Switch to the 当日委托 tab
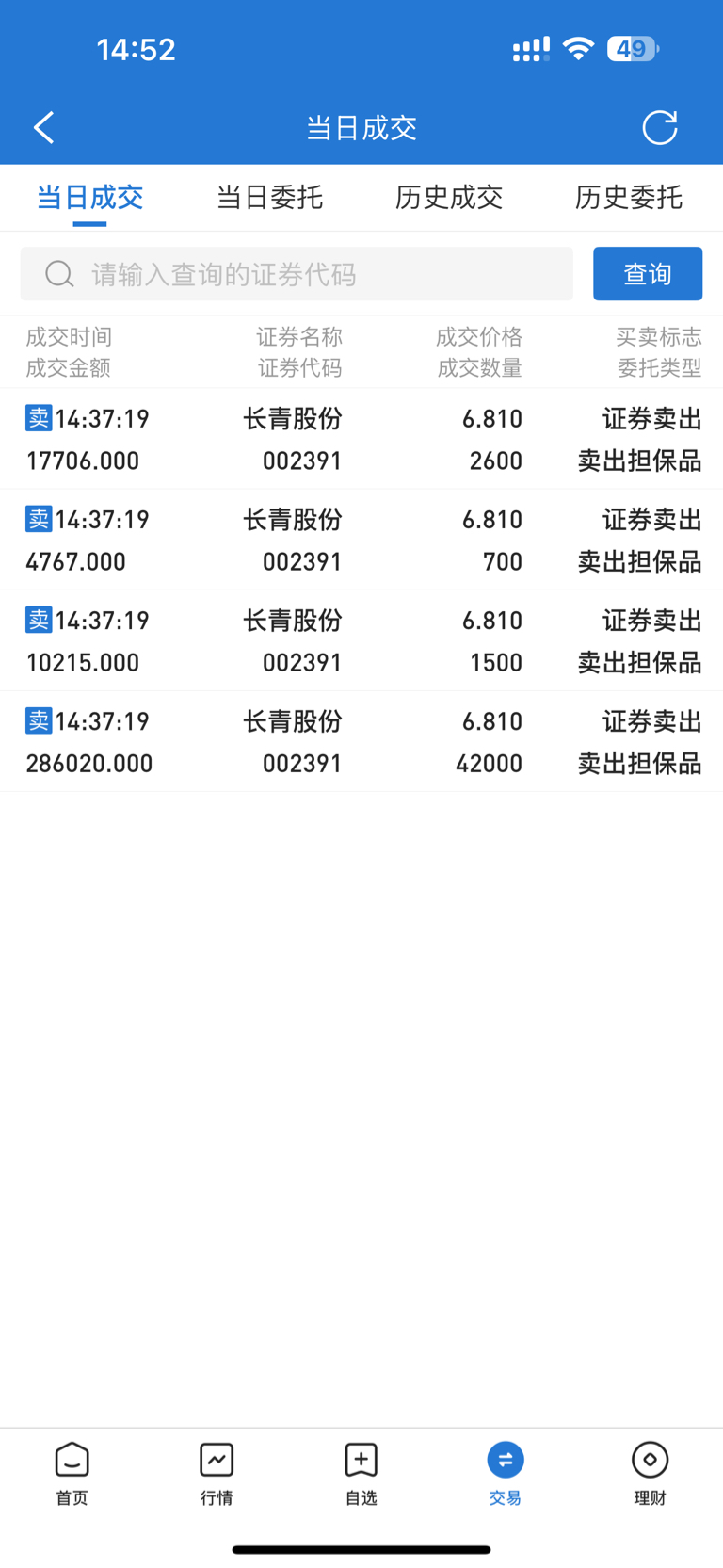This screenshot has width=723, height=1568. [x=269, y=197]
